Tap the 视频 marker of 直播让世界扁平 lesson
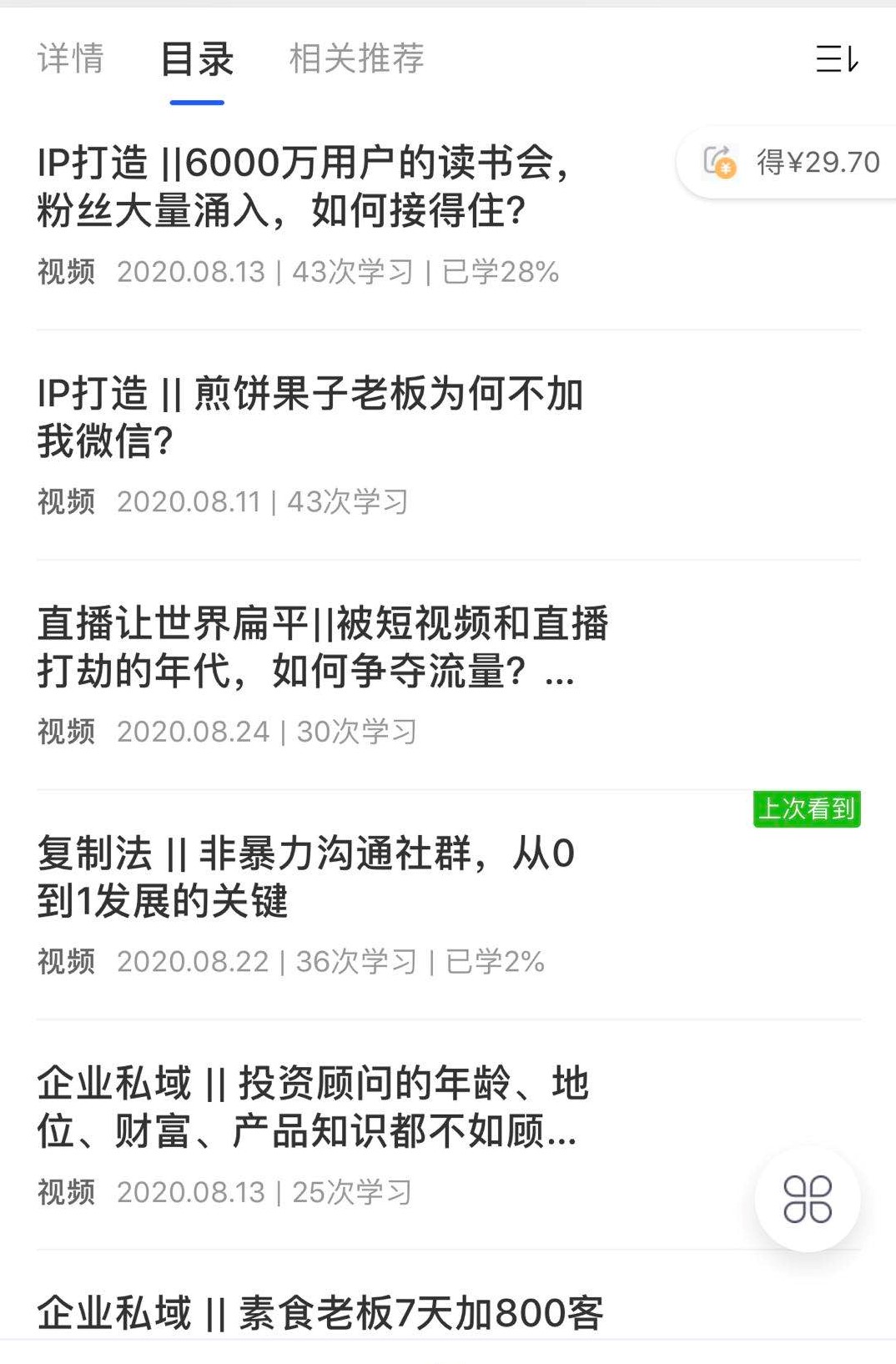The width and height of the screenshot is (896, 1364). point(65,732)
